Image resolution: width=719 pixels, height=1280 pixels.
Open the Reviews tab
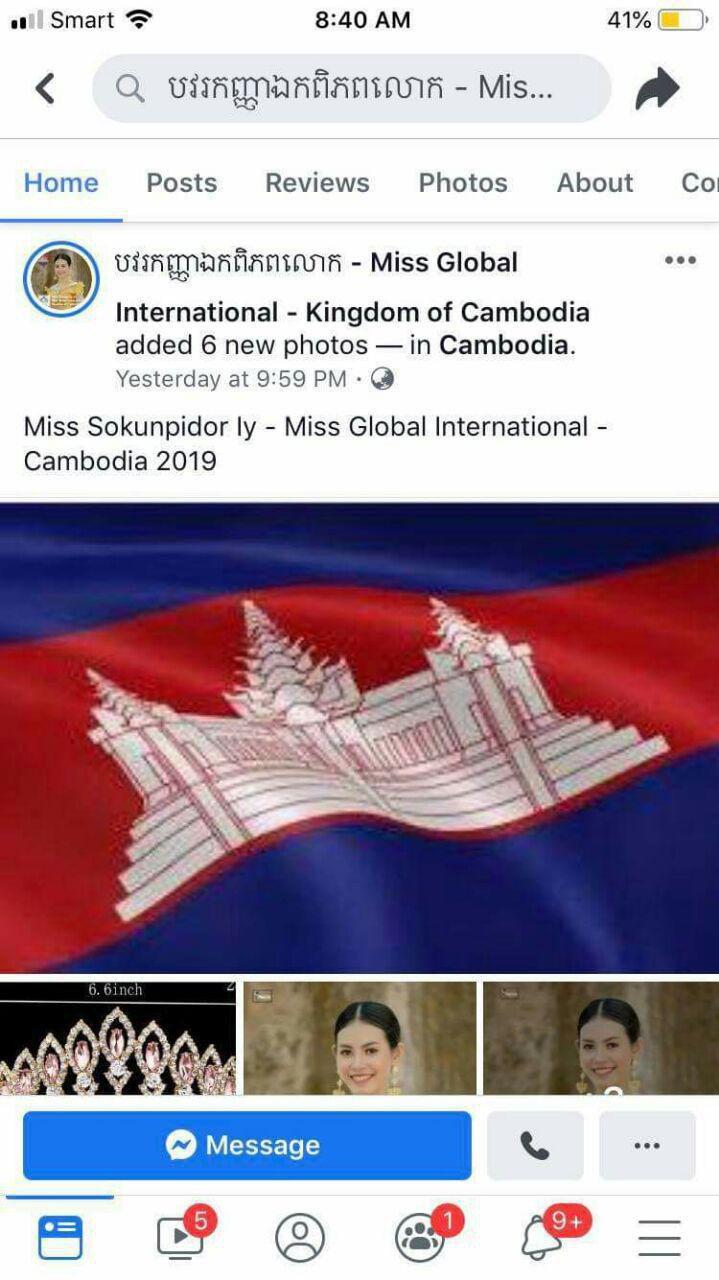[x=317, y=183]
